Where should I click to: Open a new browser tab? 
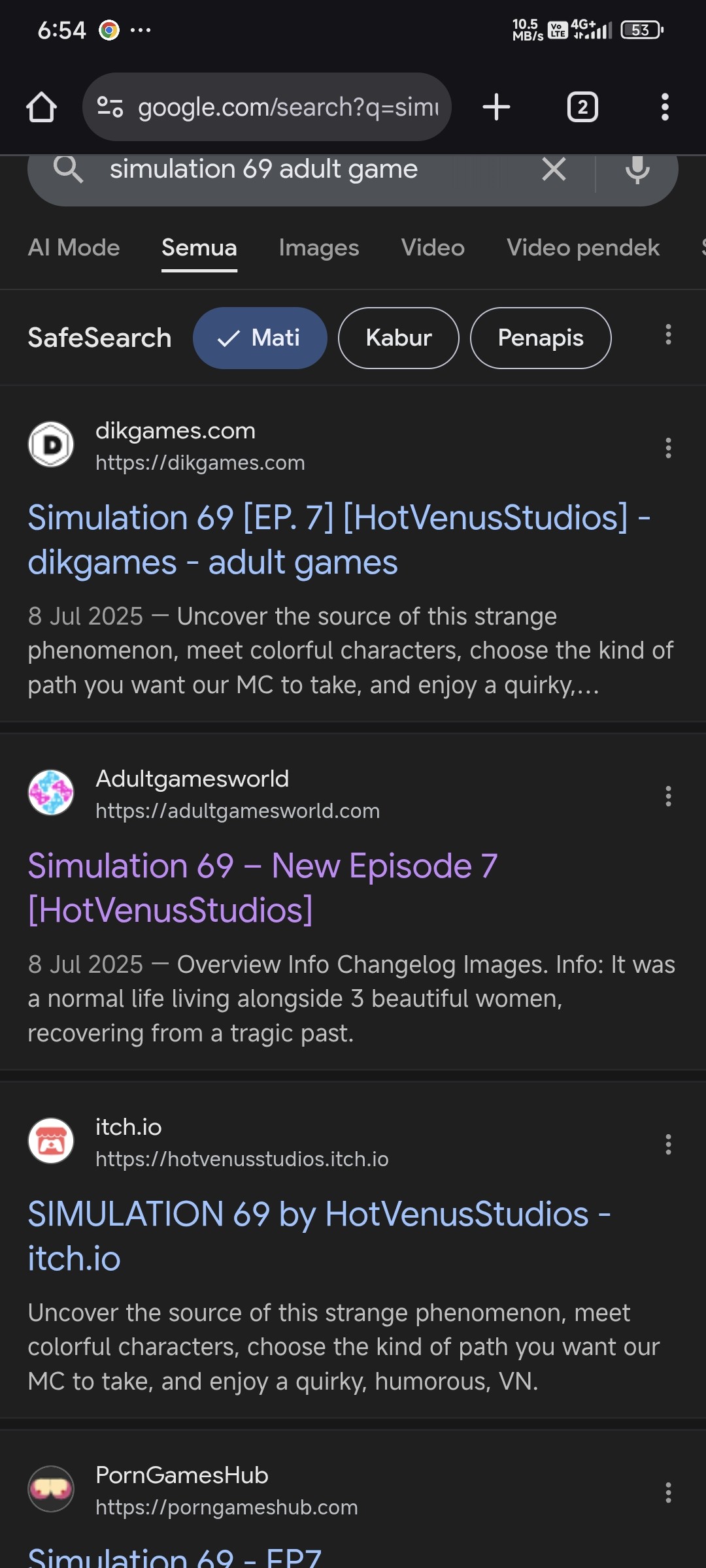coord(496,107)
